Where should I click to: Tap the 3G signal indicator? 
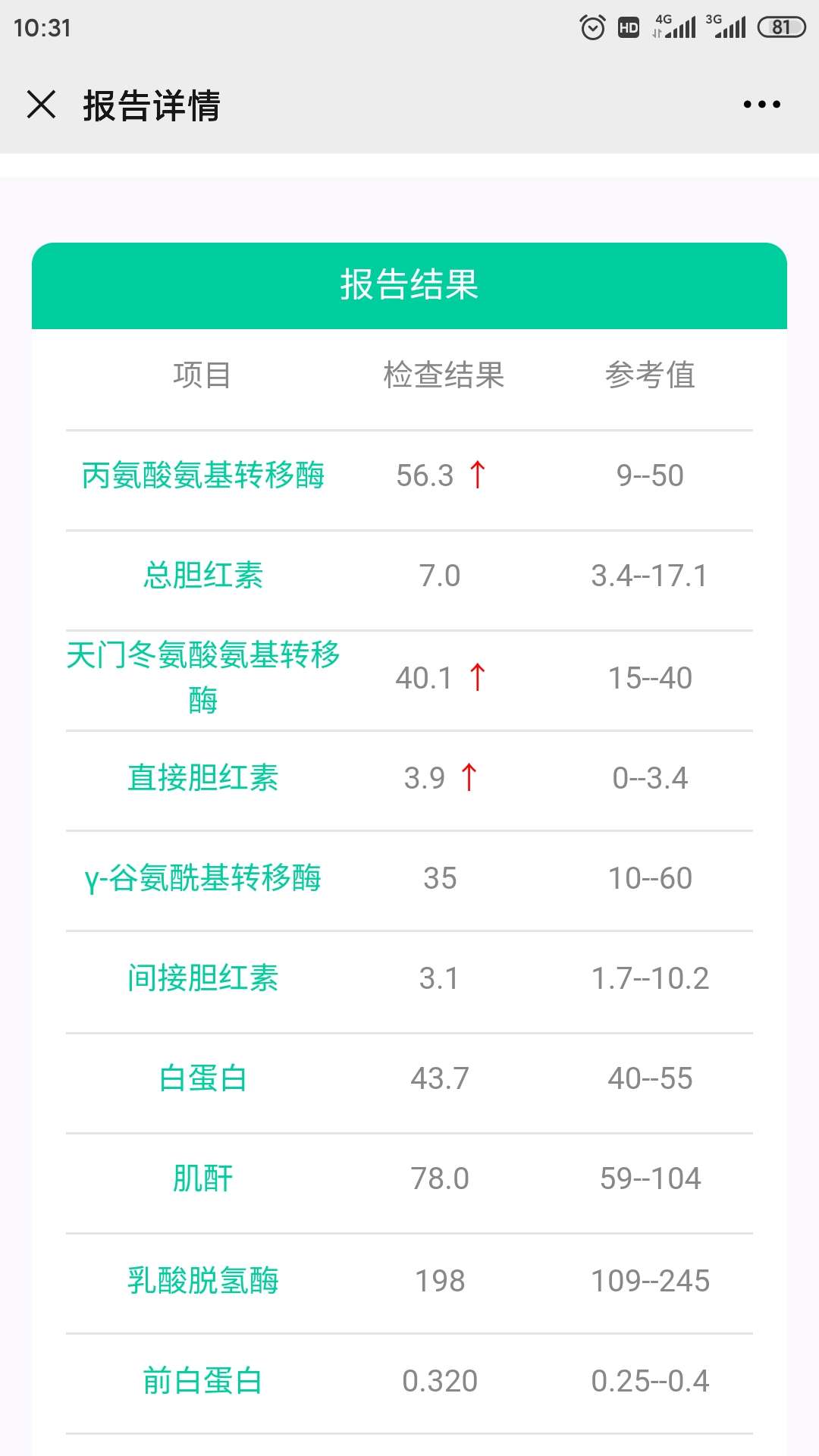tap(728, 25)
